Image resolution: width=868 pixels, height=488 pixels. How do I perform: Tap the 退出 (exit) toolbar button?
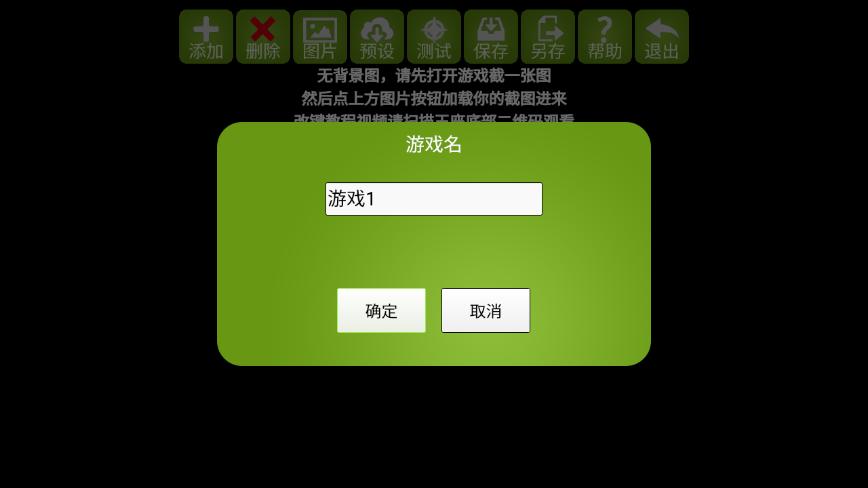click(662, 37)
